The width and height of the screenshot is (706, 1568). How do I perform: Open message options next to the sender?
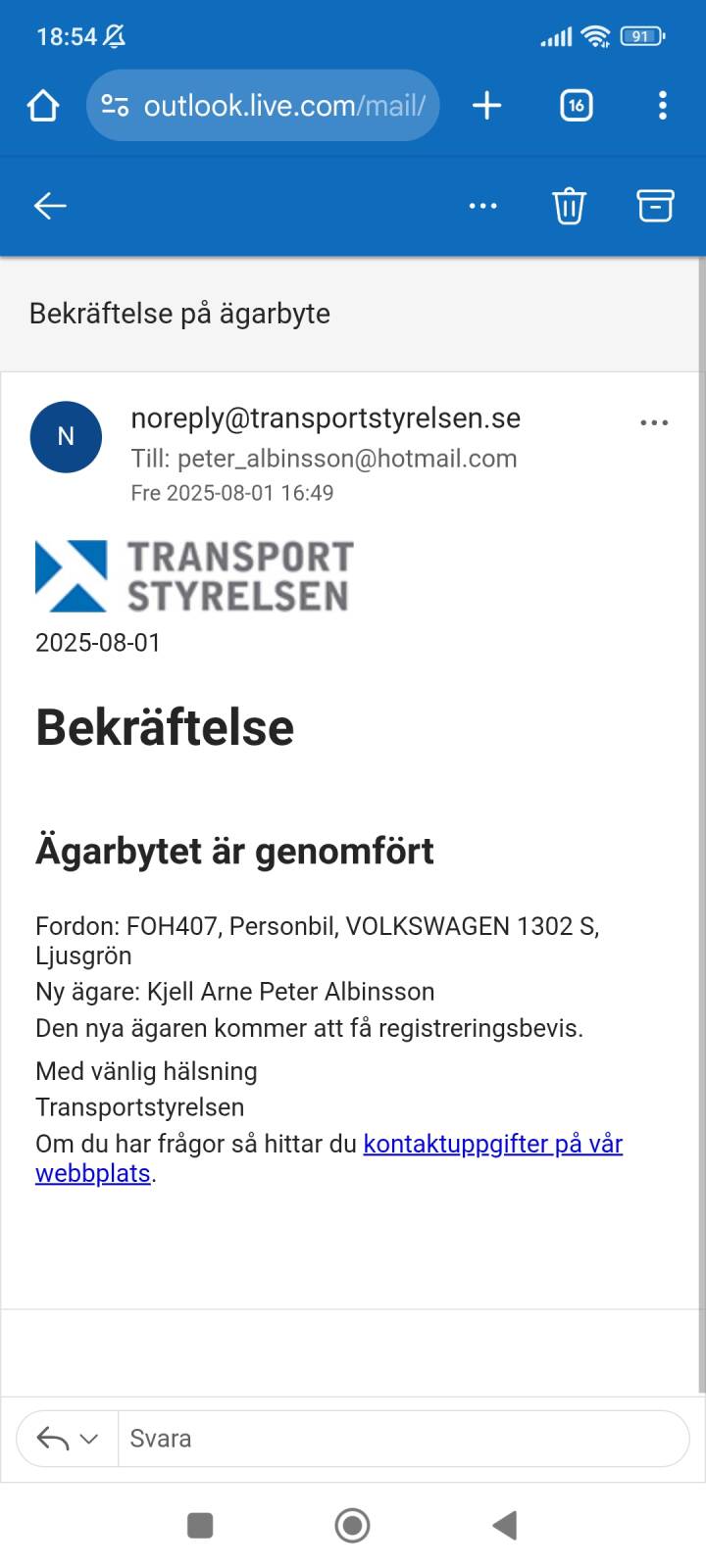[x=654, y=423]
